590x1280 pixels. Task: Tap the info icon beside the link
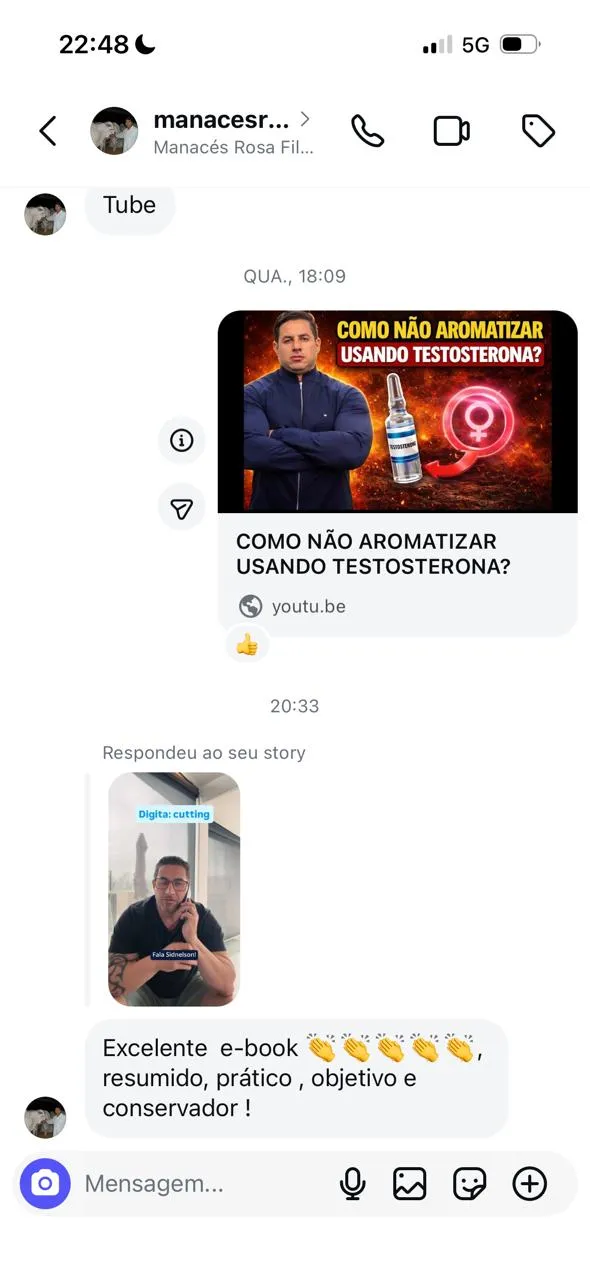(x=181, y=440)
